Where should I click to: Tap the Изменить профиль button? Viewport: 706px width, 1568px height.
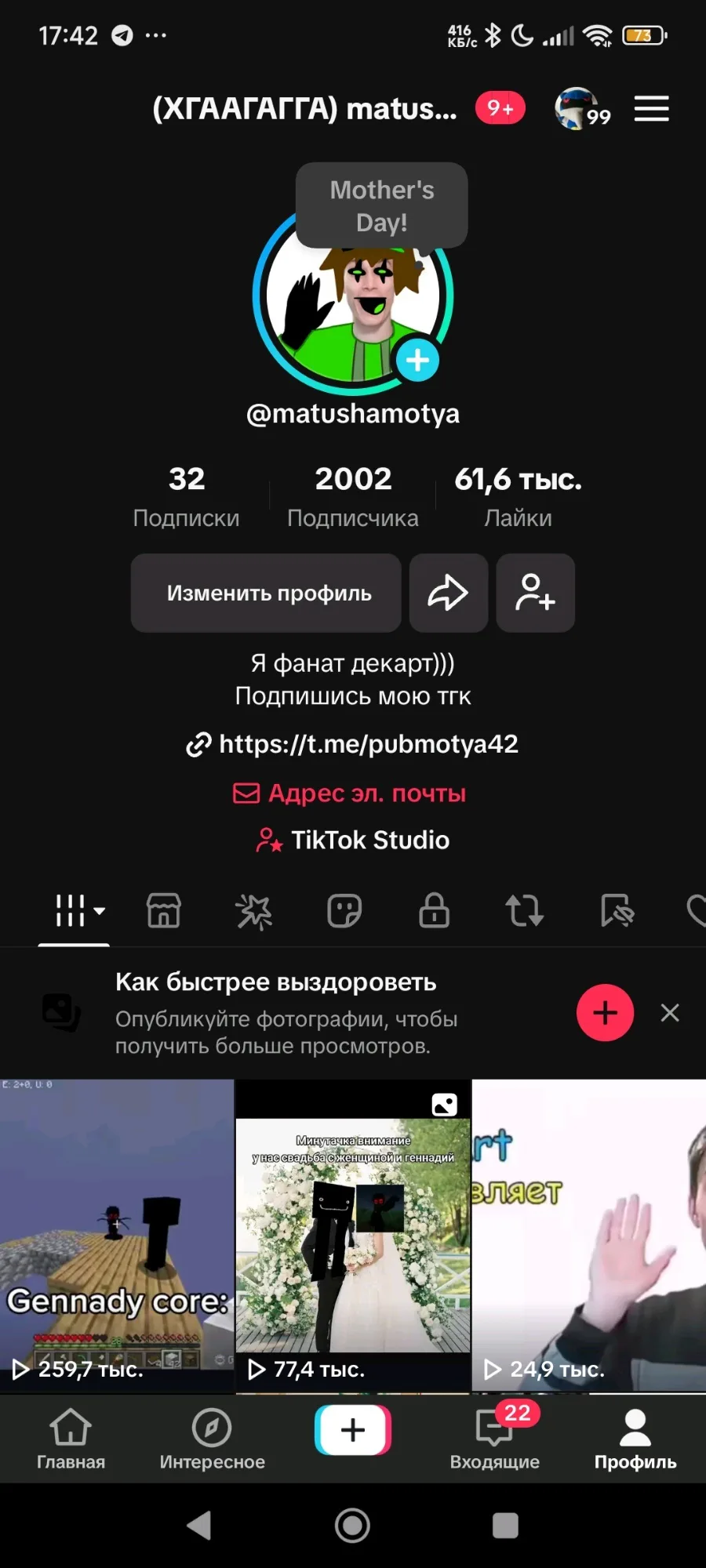coord(266,593)
